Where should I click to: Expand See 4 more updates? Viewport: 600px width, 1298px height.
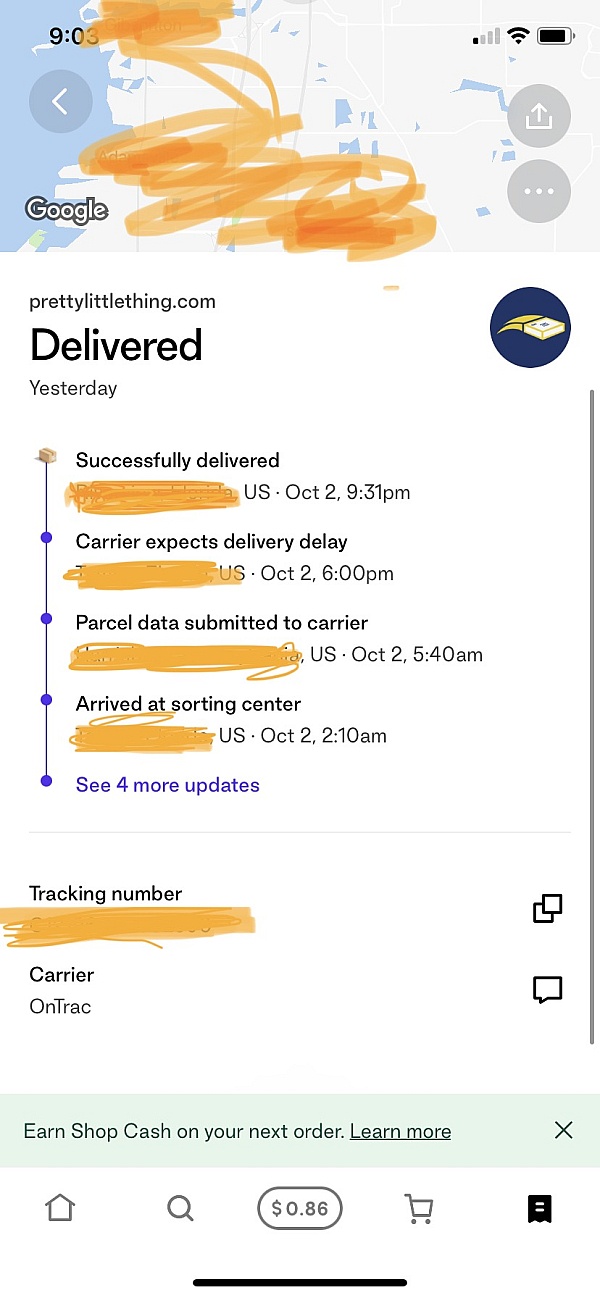tap(167, 785)
